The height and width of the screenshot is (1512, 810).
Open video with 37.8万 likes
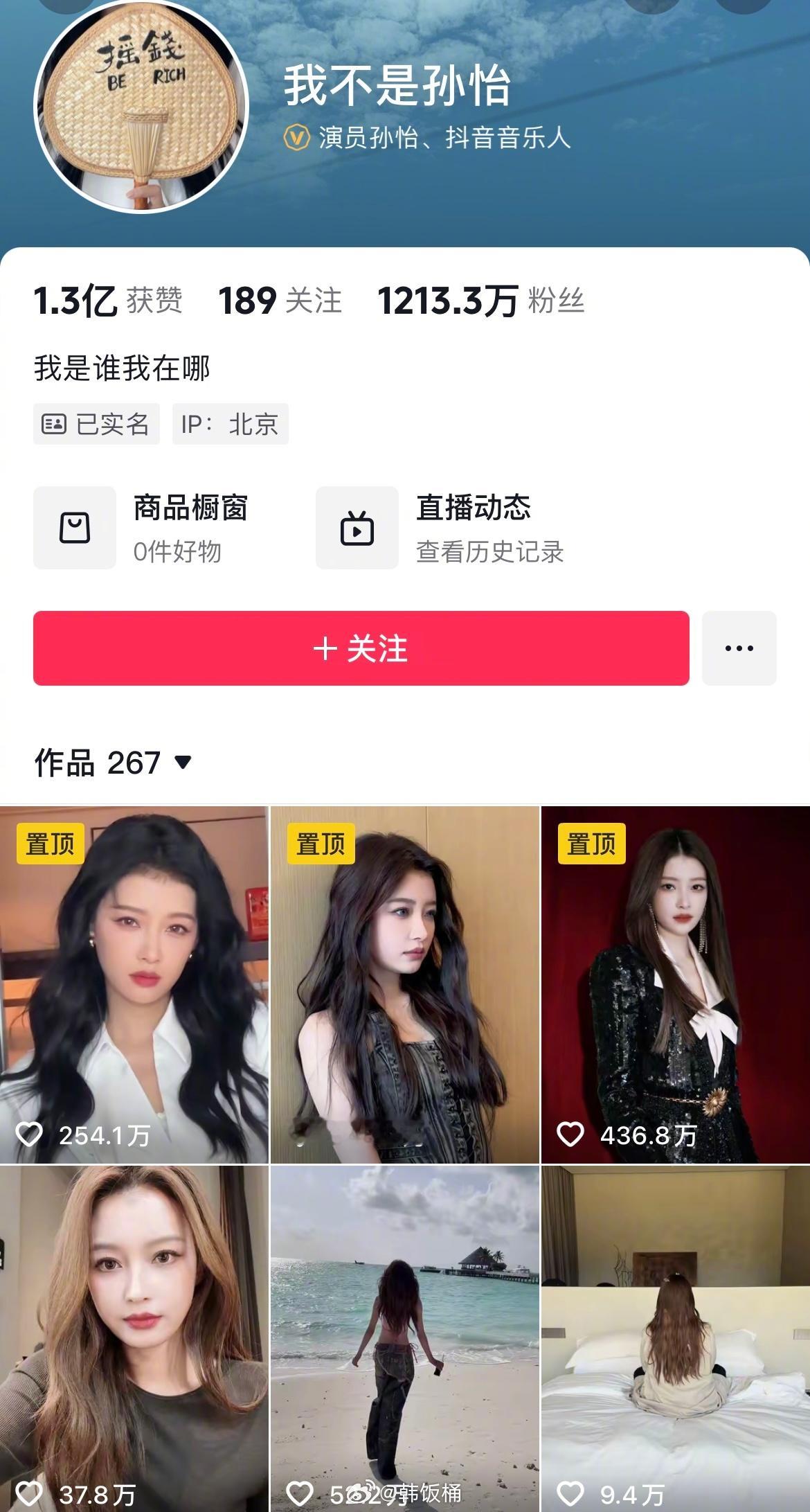pos(134,1339)
